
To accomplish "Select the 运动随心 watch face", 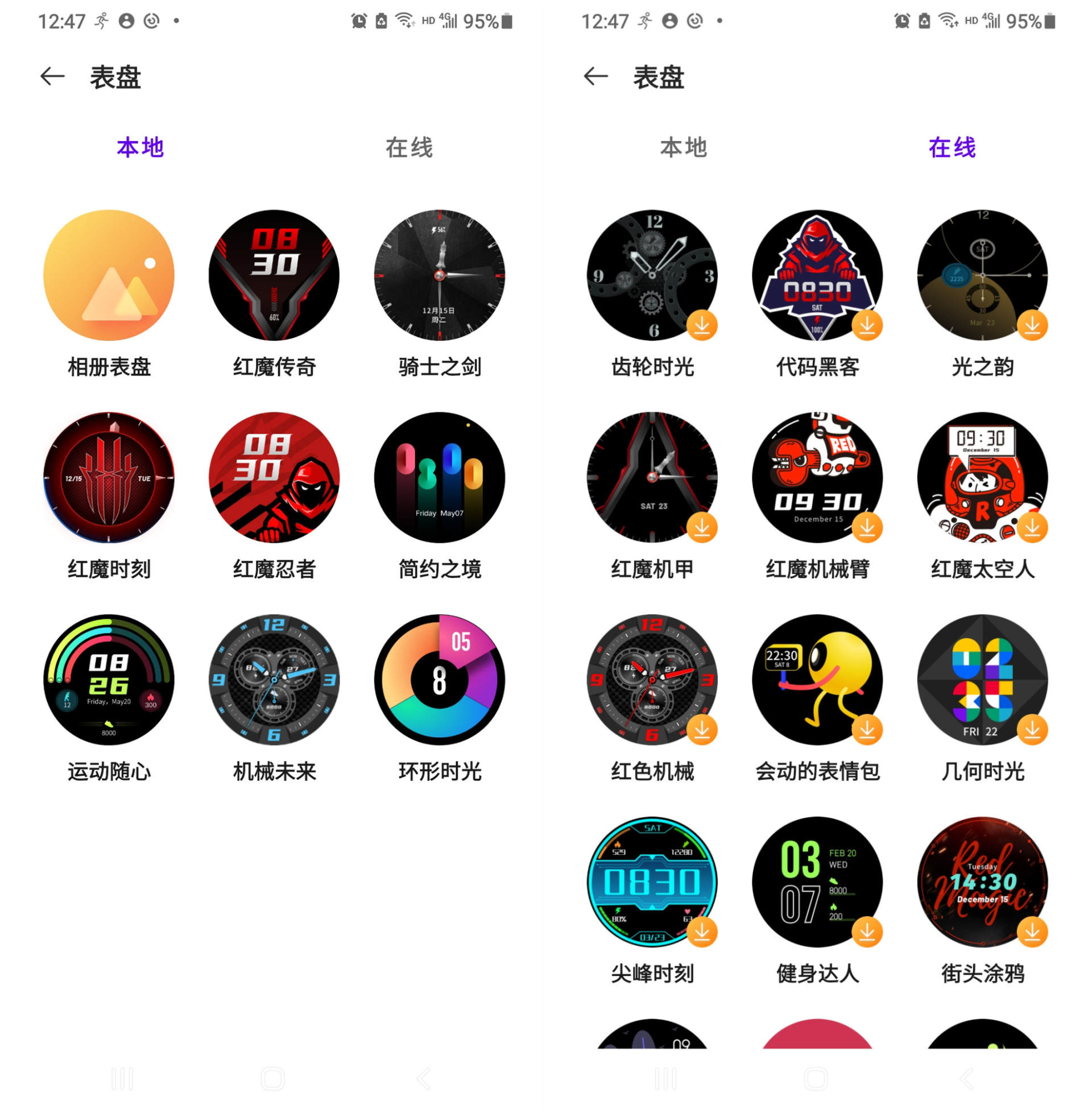I will pyautogui.click(x=109, y=679).
